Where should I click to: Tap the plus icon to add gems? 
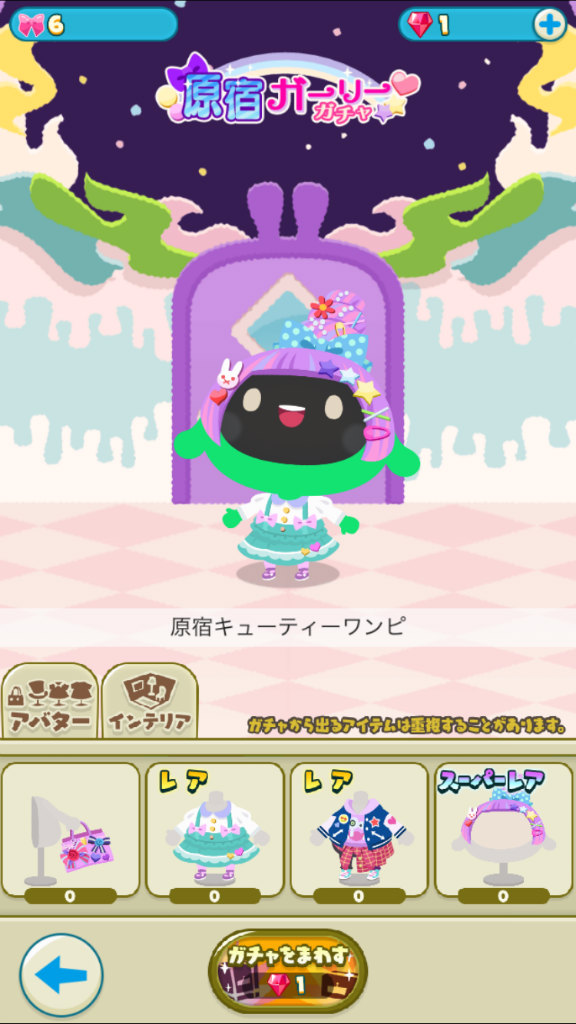click(x=549, y=25)
